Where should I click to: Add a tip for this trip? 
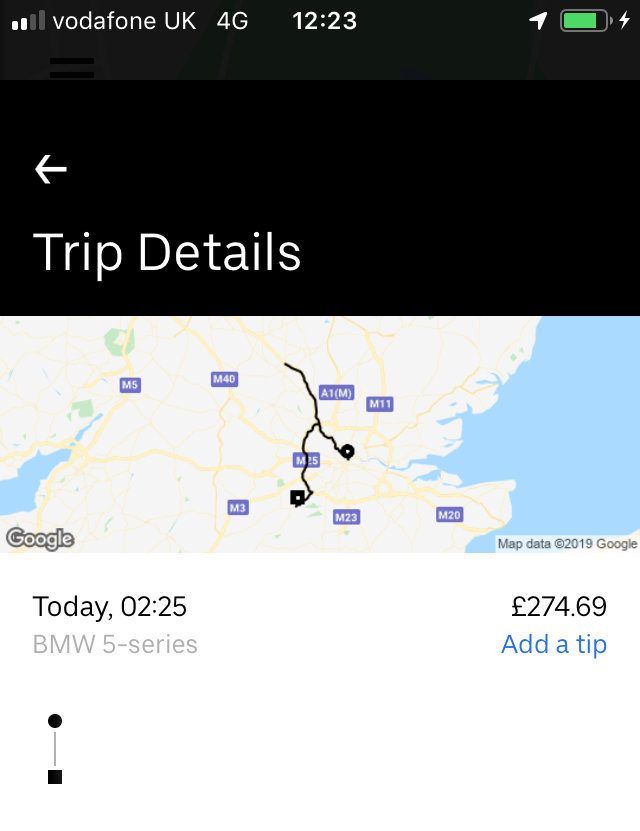(553, 645)
